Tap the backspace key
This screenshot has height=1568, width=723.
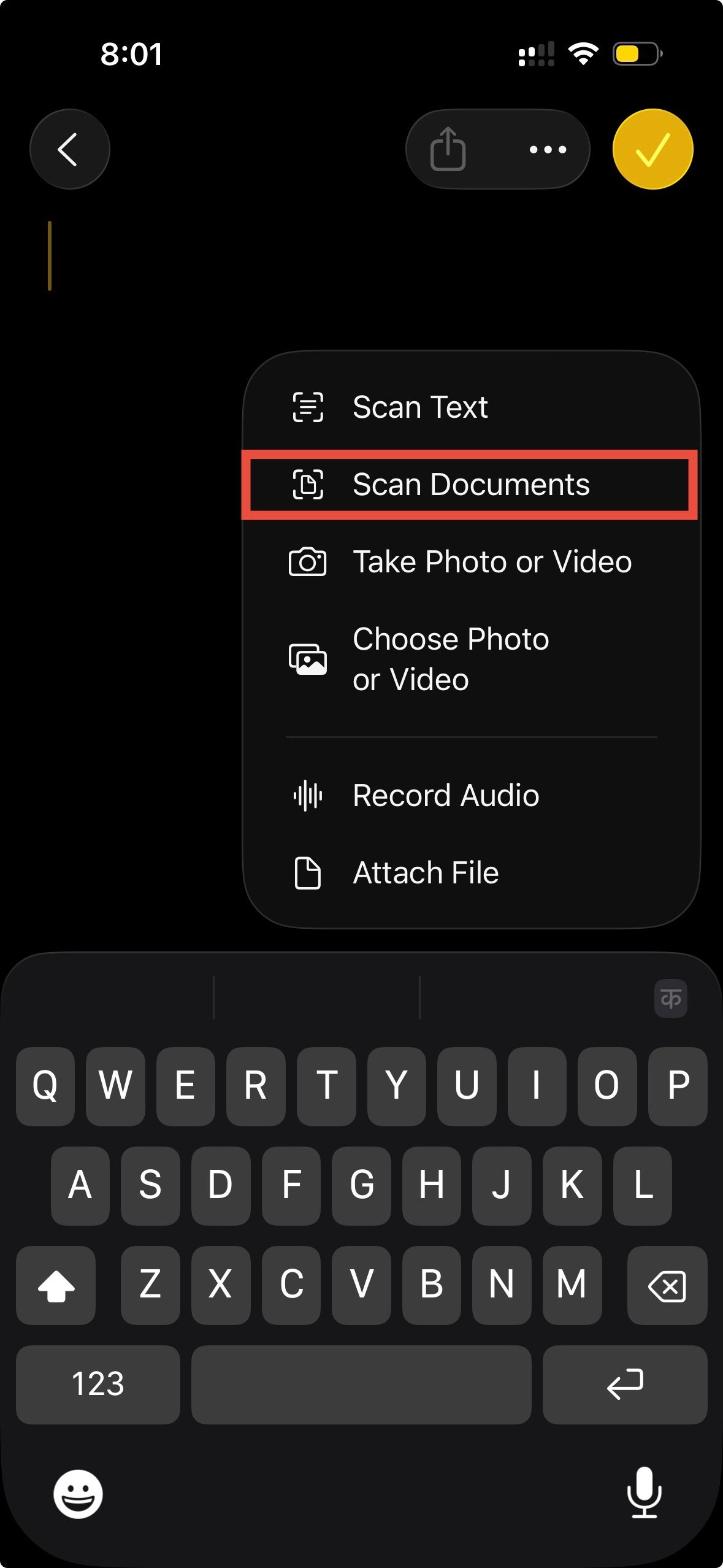coord(667,1285)
